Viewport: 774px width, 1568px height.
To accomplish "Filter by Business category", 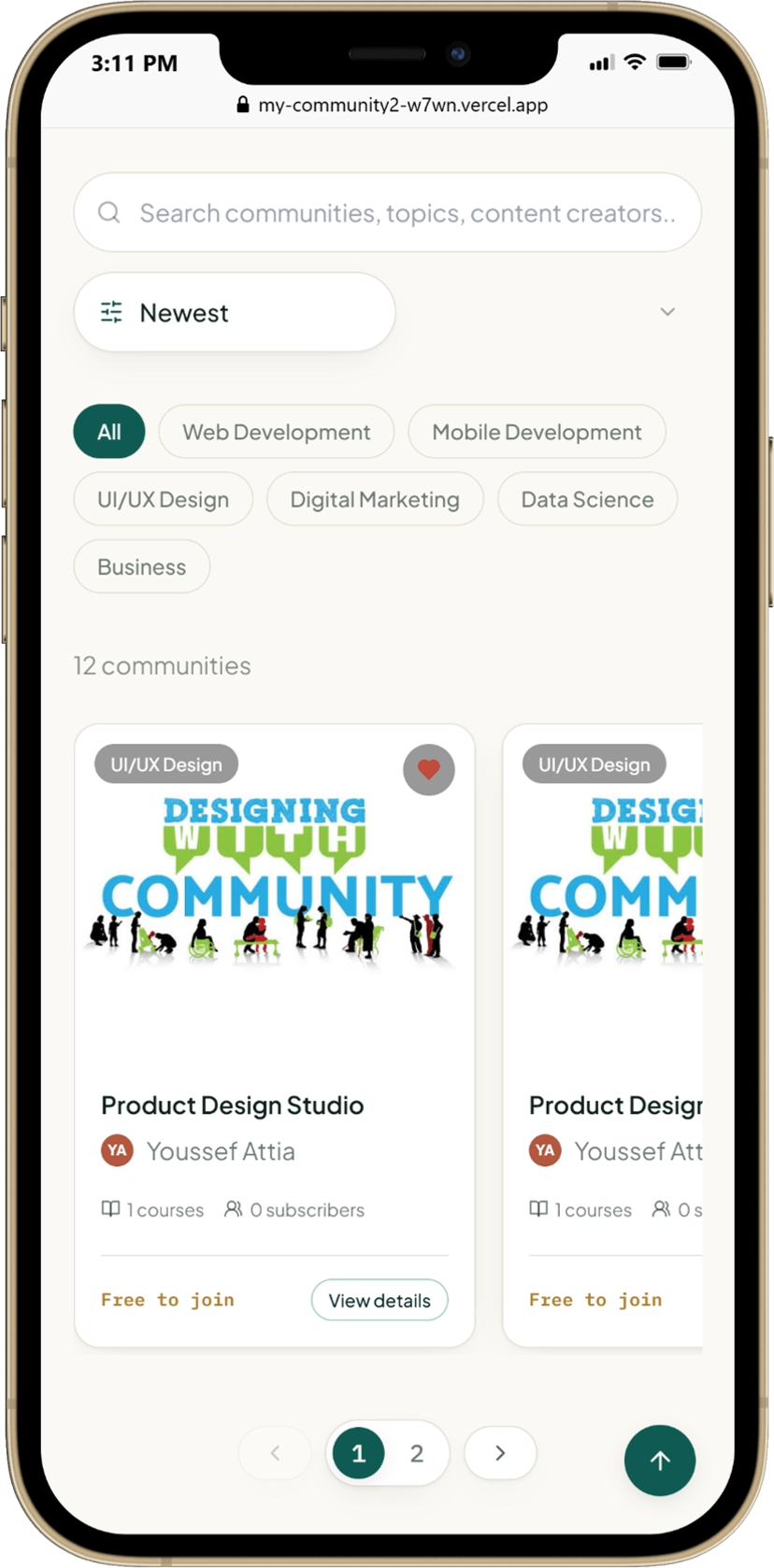I will [x=141, y=566].
